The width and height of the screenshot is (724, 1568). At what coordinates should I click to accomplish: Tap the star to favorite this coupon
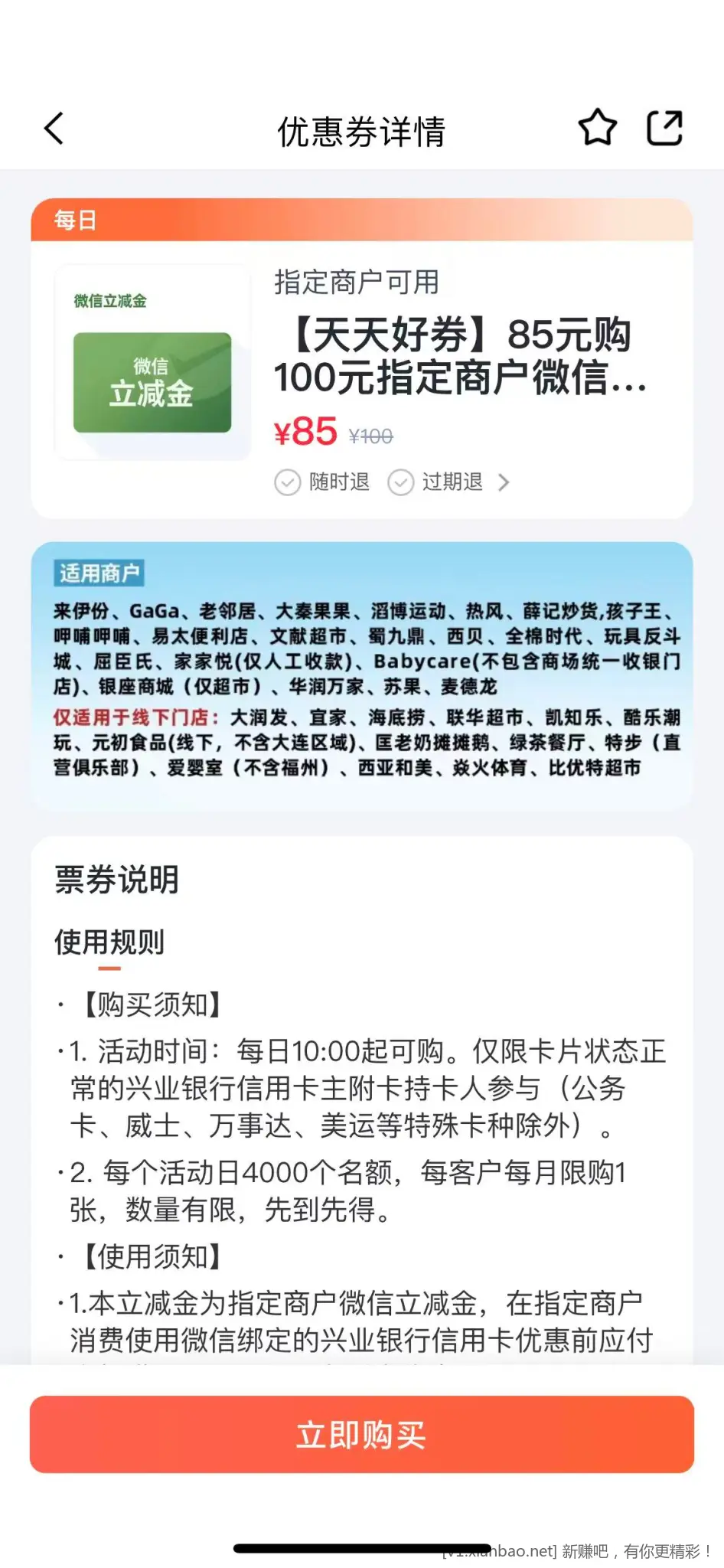tap(598, 127)
